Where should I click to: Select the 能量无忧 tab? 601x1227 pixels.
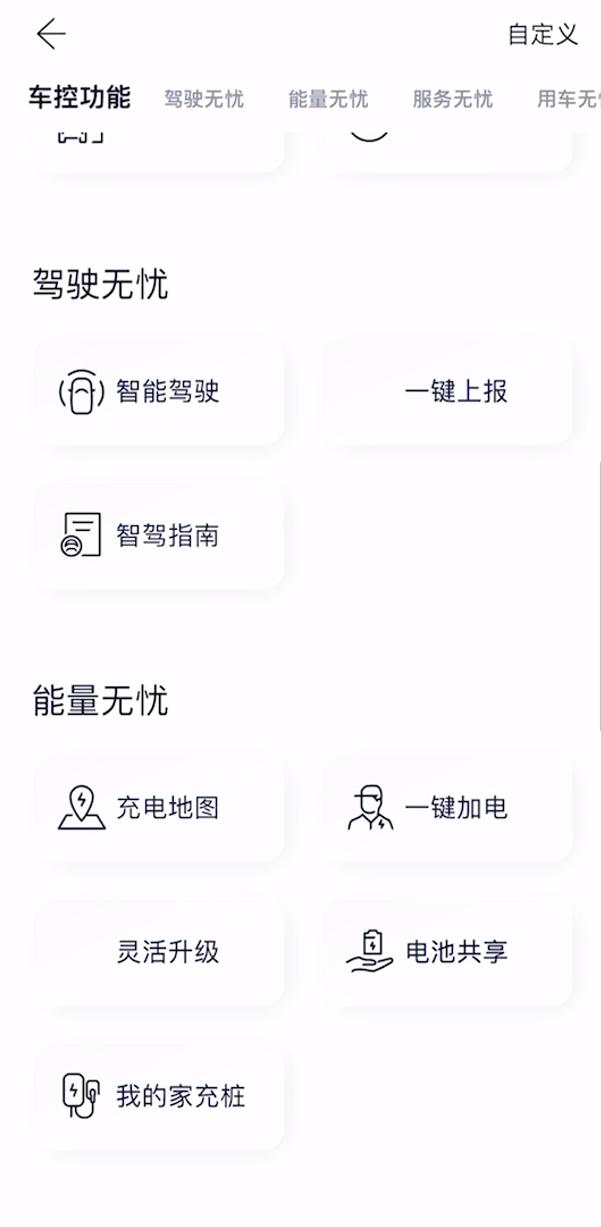pos(328,99)
